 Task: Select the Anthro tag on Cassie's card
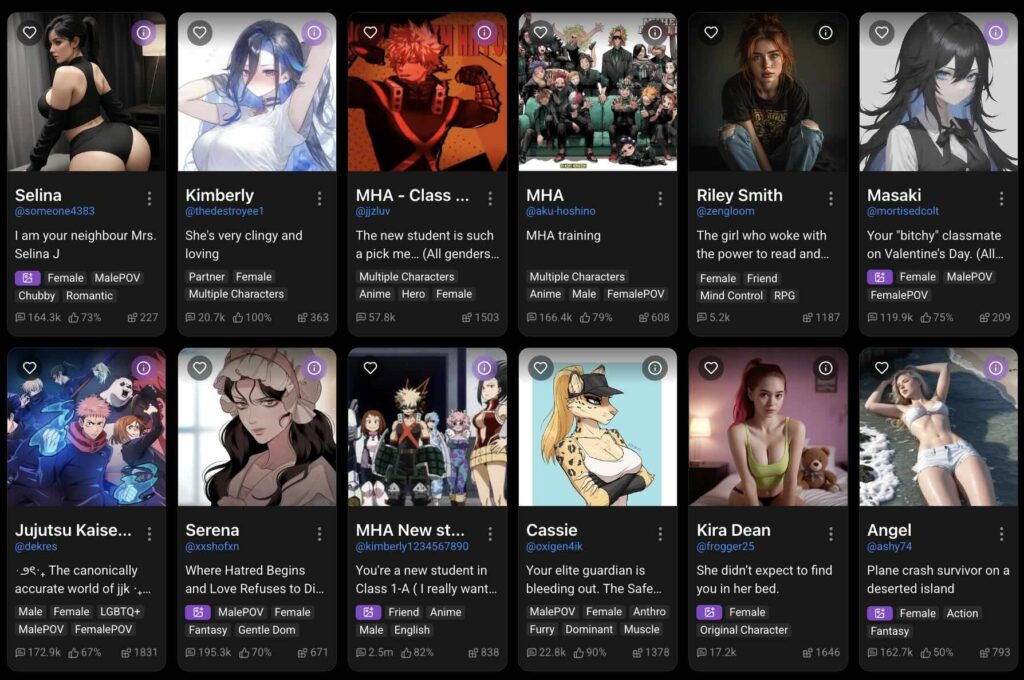click(649, 612)
